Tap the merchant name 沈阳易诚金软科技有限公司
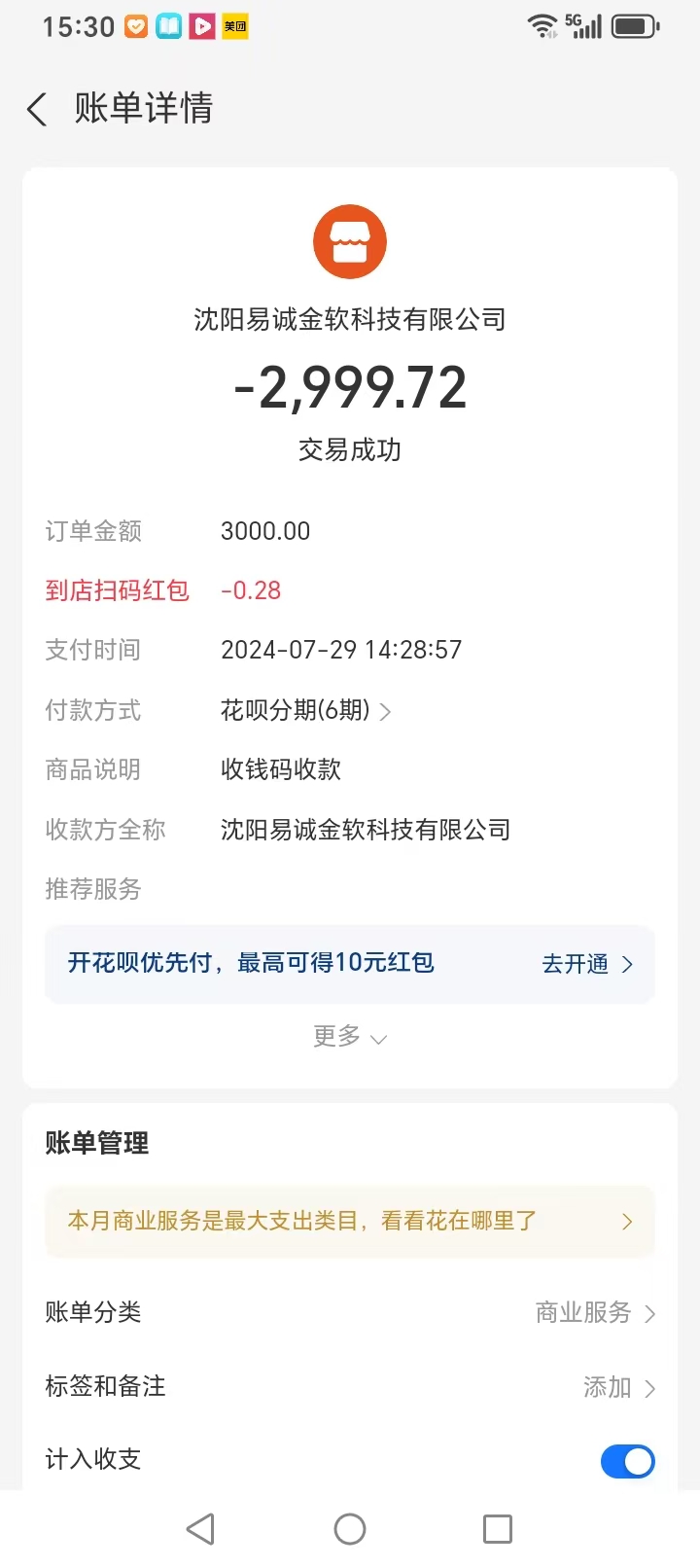 pyautogui.click(x=350, y=319)
